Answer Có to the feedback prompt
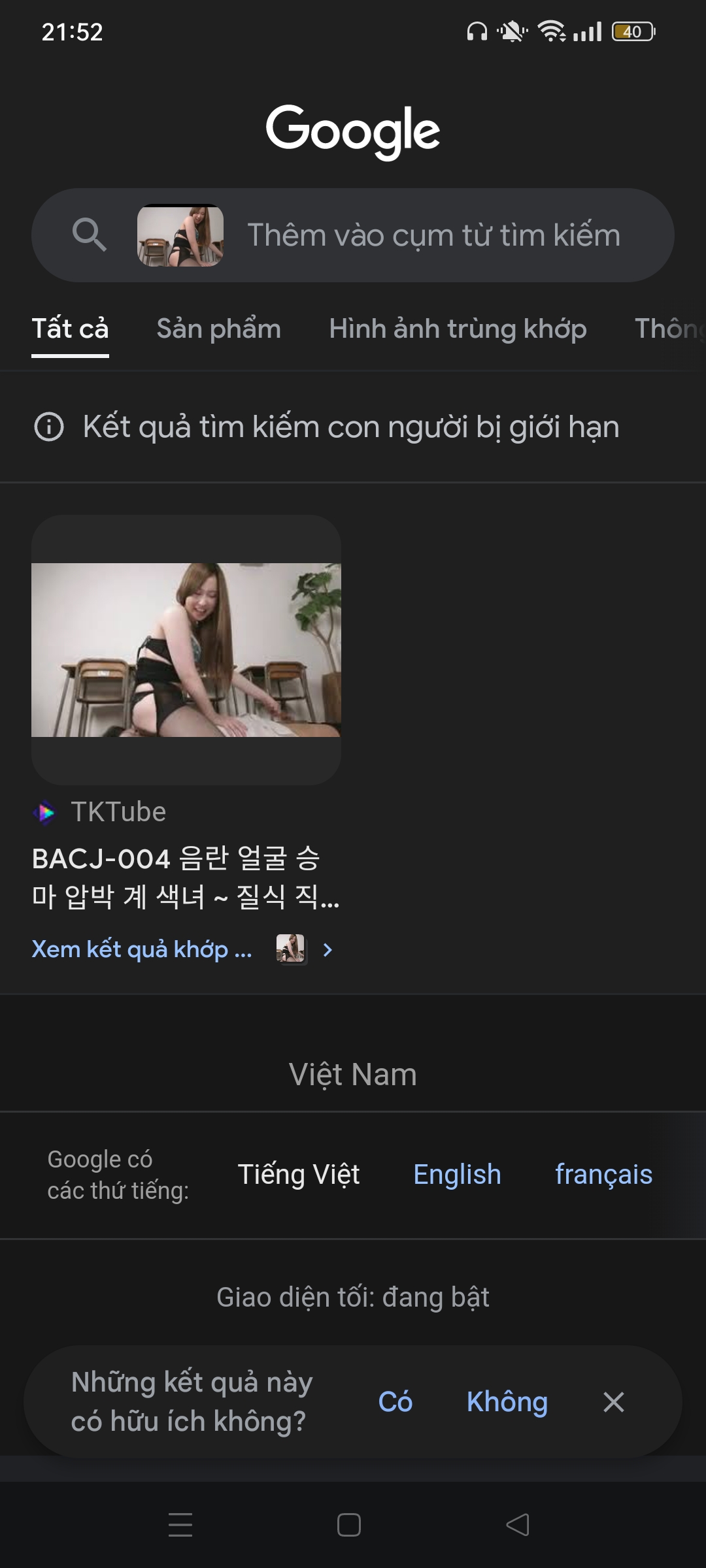 pyautogui.click(x=395, y=1402)
